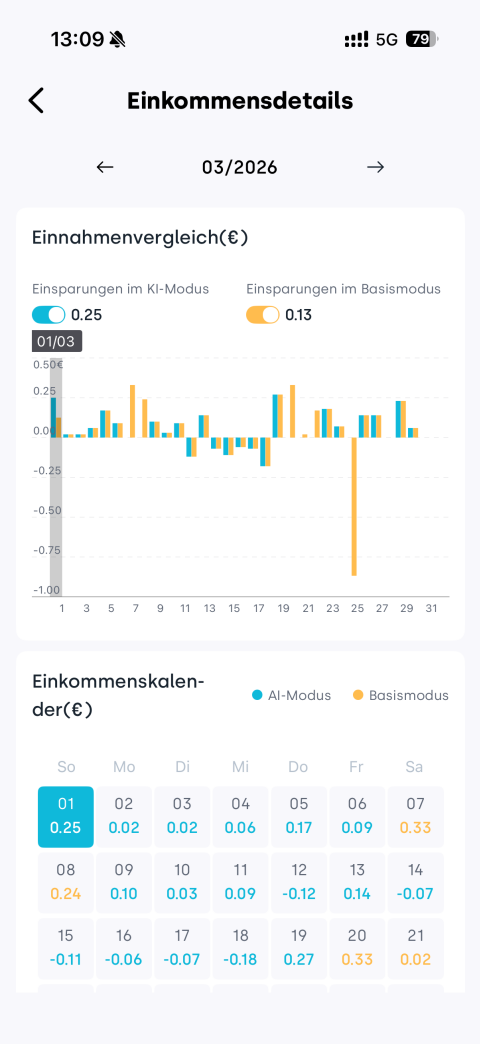
Task: Pick day 19 in the income calendar
Action: [x=299, y=948]
